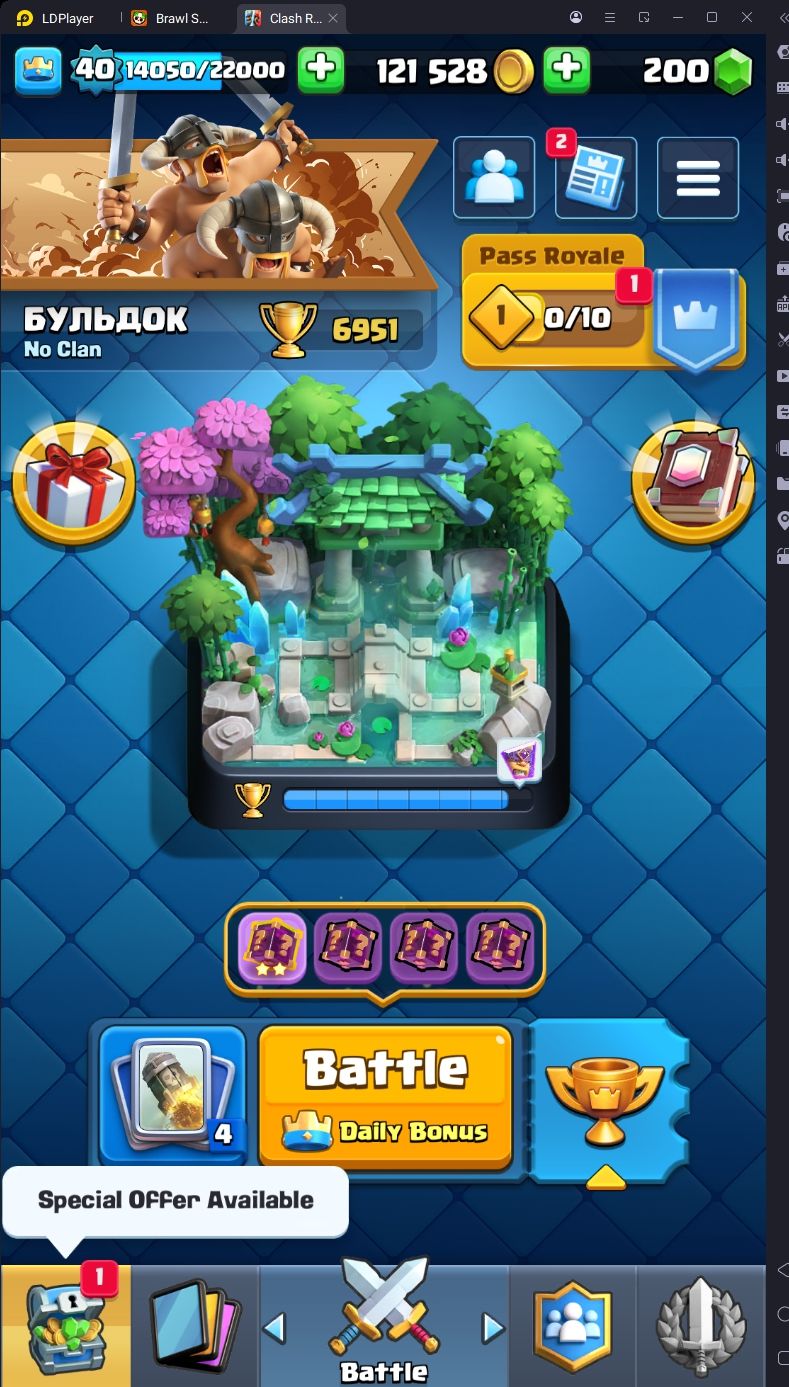Open Pass Royale progress
The height and width of the screenshot is (1387, 789).
click(x=603, y=306)
